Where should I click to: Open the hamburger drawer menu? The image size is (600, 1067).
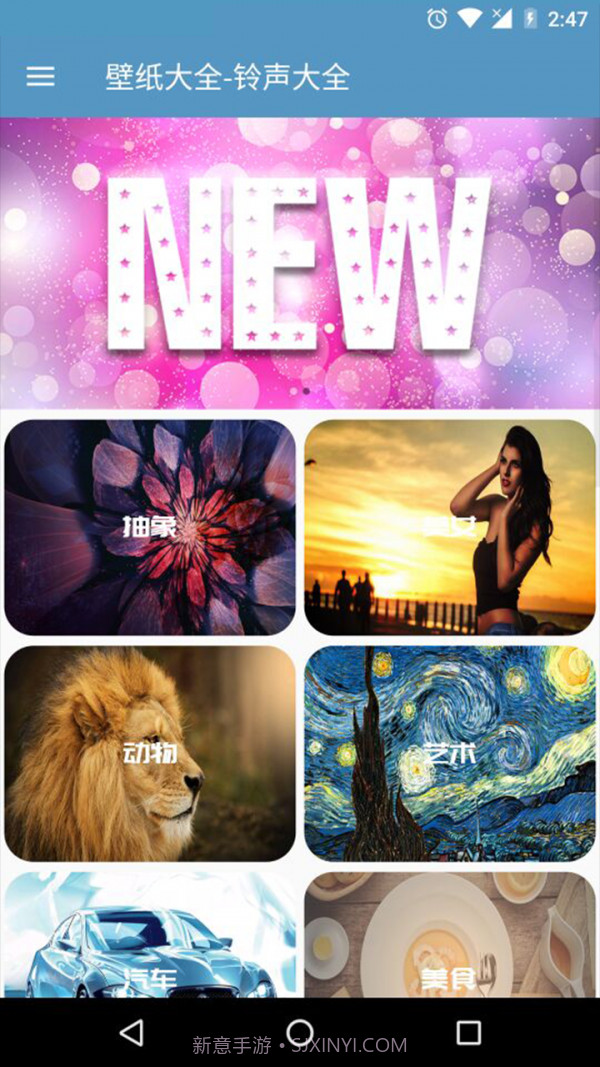[x=40, y=77]
